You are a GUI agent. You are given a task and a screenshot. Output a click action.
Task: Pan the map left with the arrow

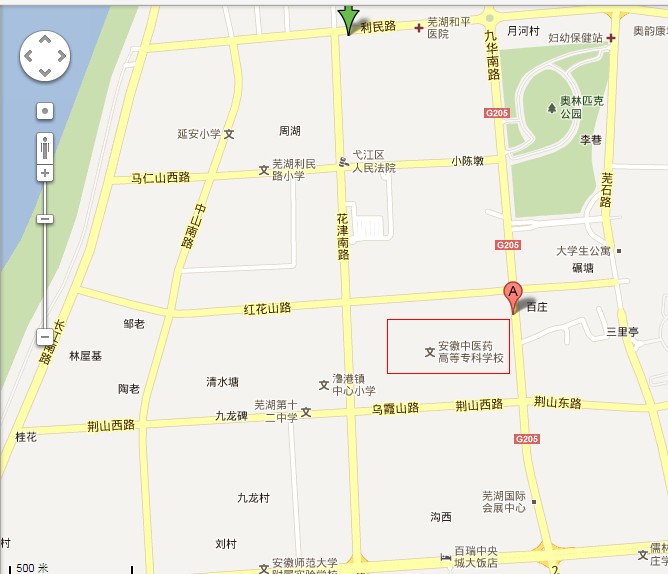(30, 56)
